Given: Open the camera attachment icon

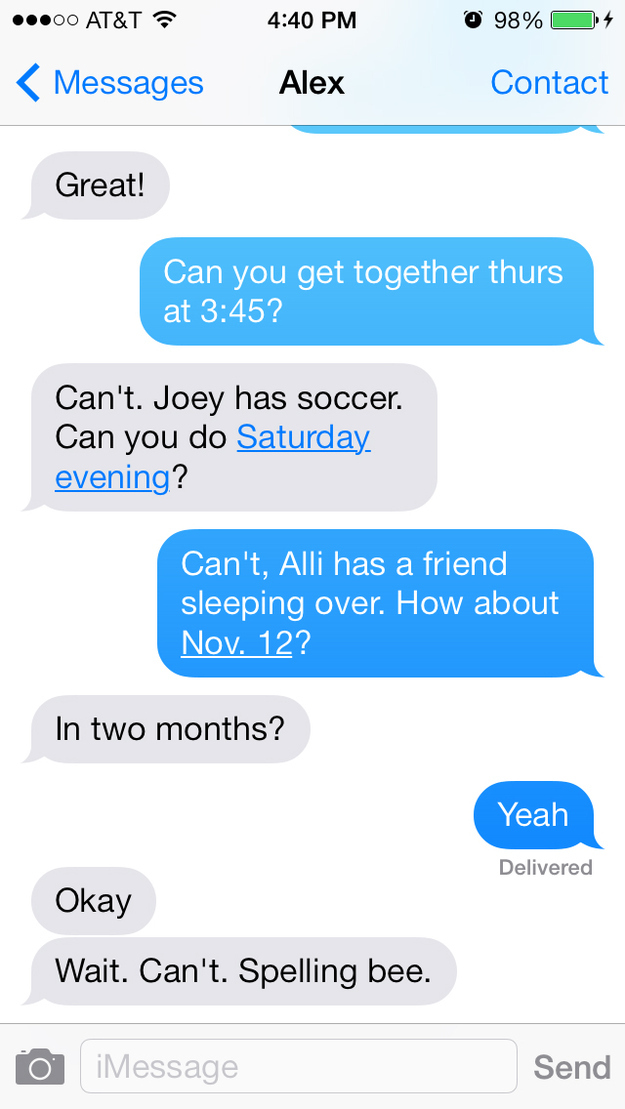Looking at the screenshot, I should pyautogui.click(x=40, y=1067).
